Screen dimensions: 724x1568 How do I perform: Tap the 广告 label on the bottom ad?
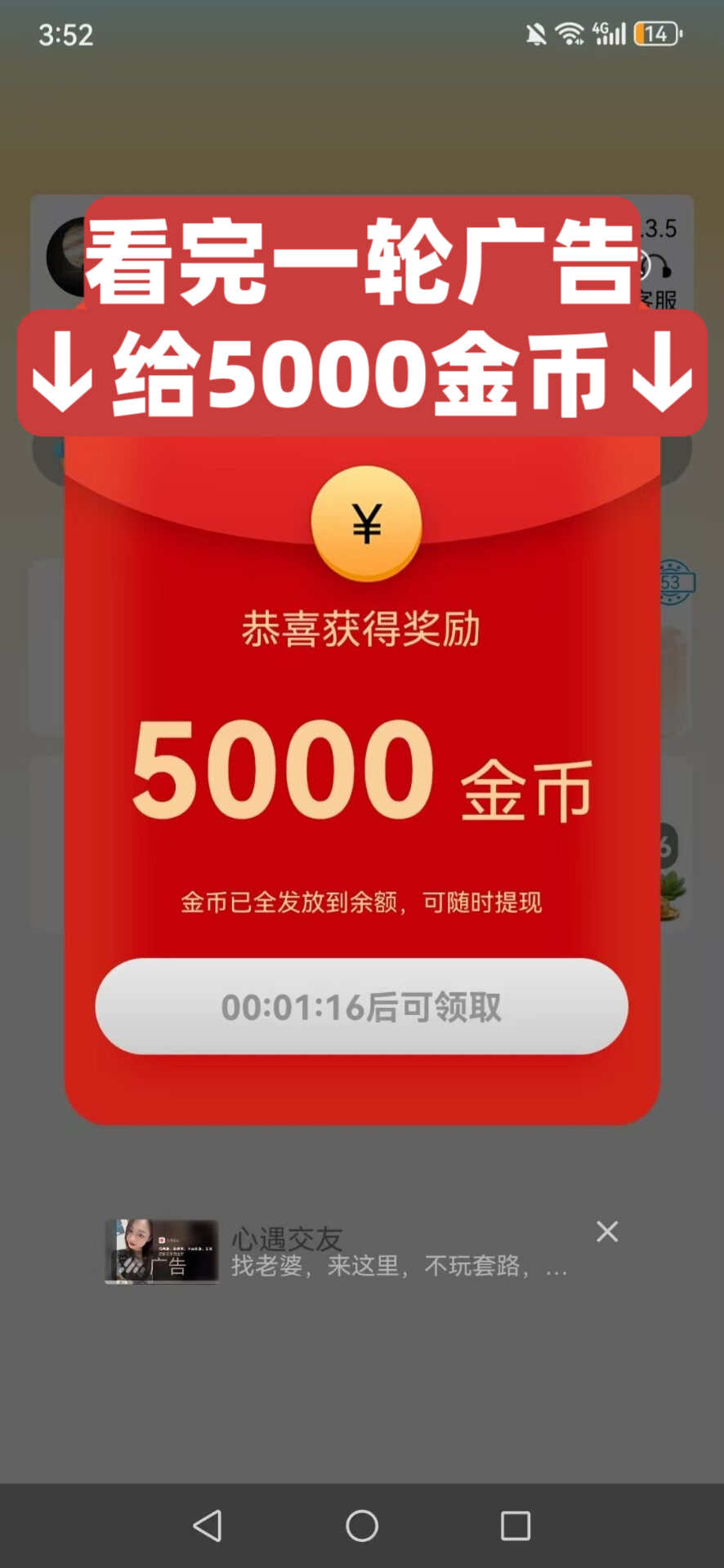click(x=169, y=1265)
